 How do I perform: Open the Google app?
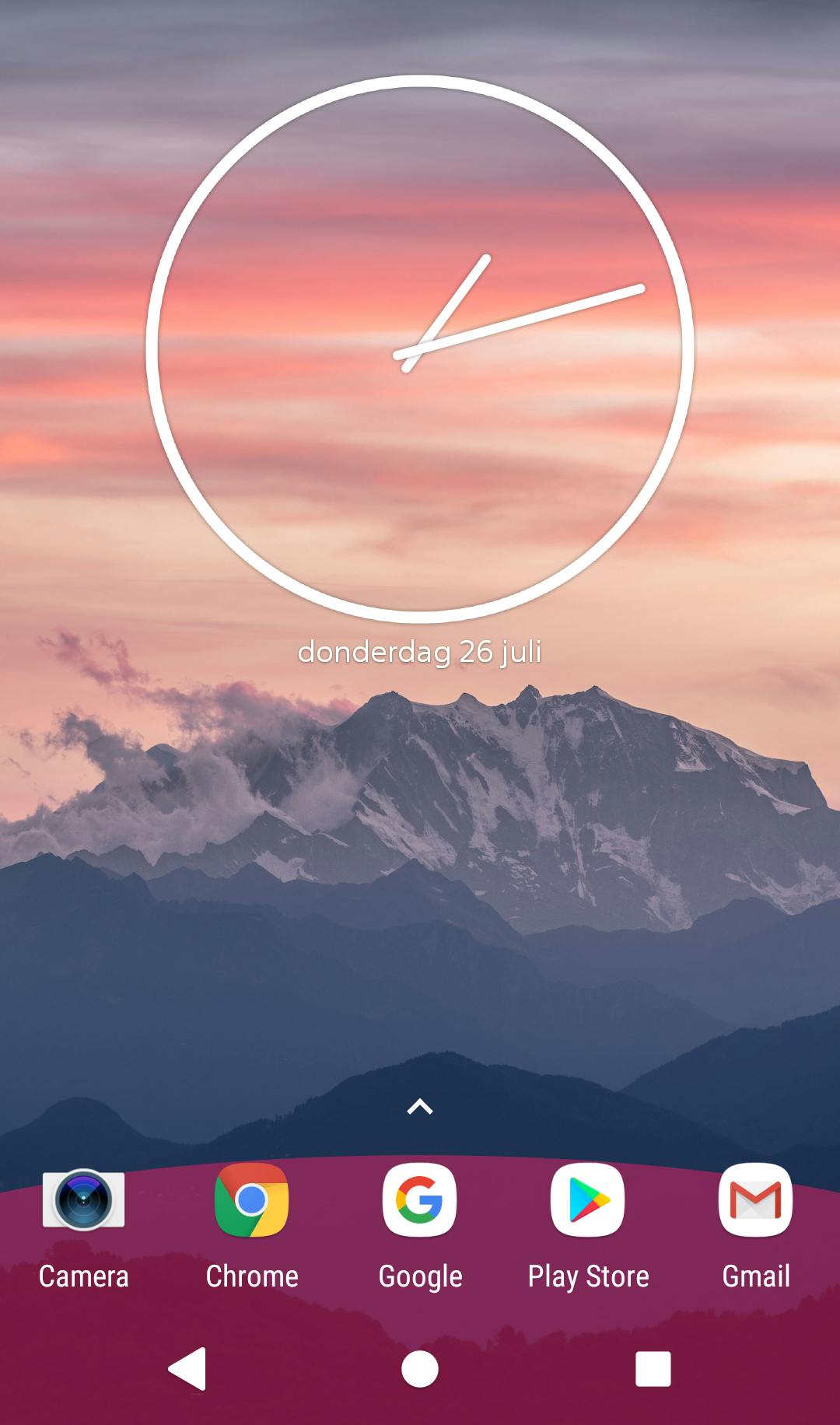tap(419, 1200)
